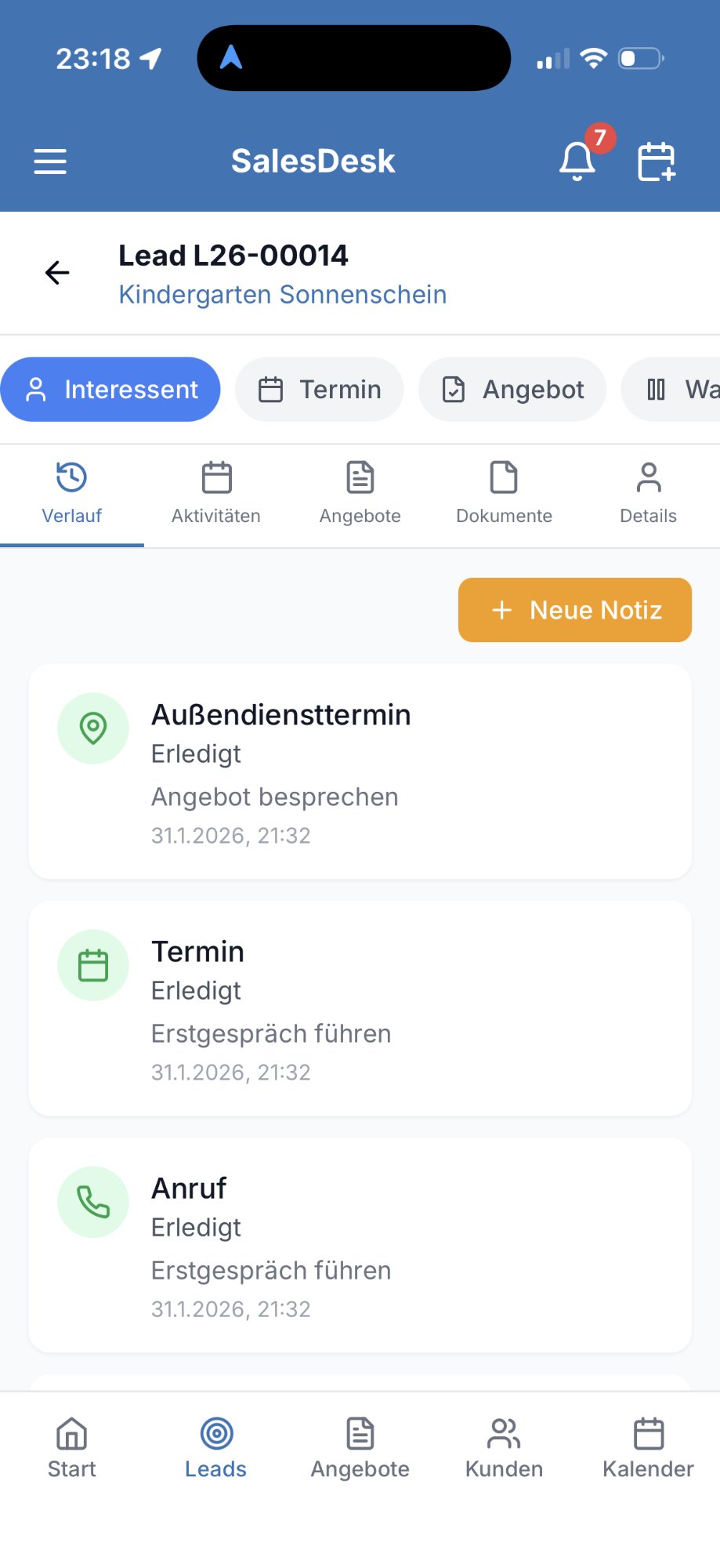Tap the phone icon on the Anruf entry

(x=92, y=1202)
